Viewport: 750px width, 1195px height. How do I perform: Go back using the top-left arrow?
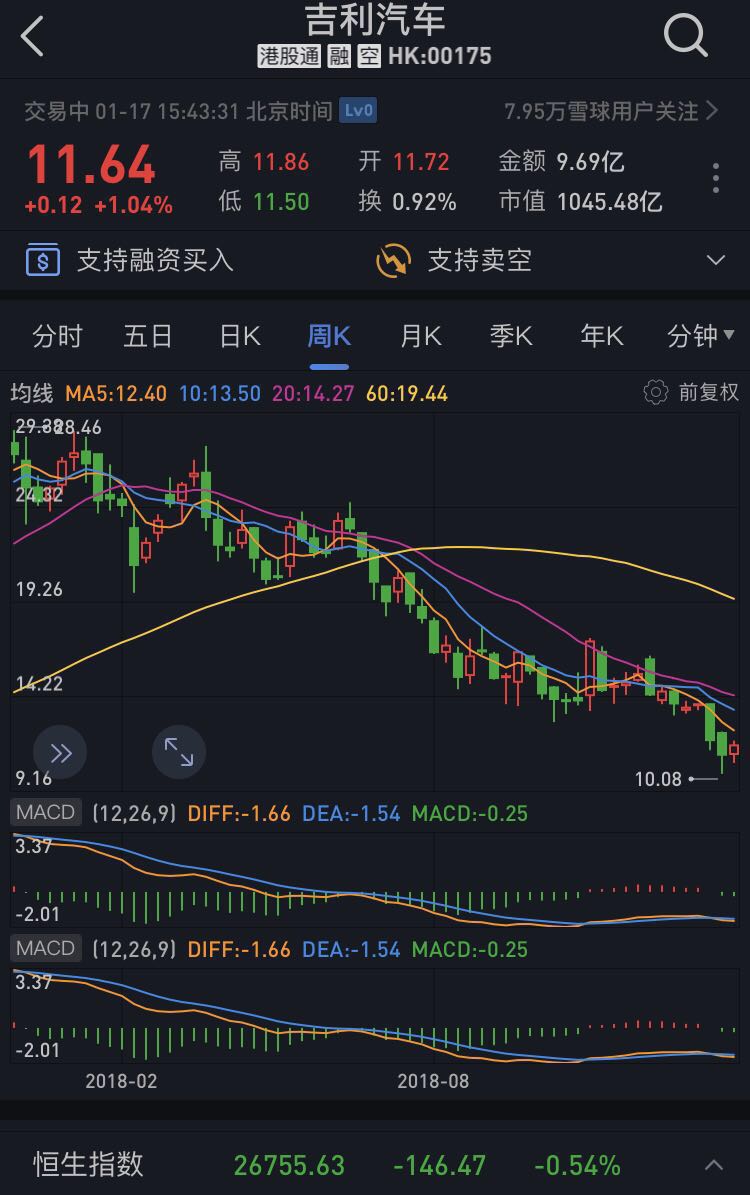33,37
